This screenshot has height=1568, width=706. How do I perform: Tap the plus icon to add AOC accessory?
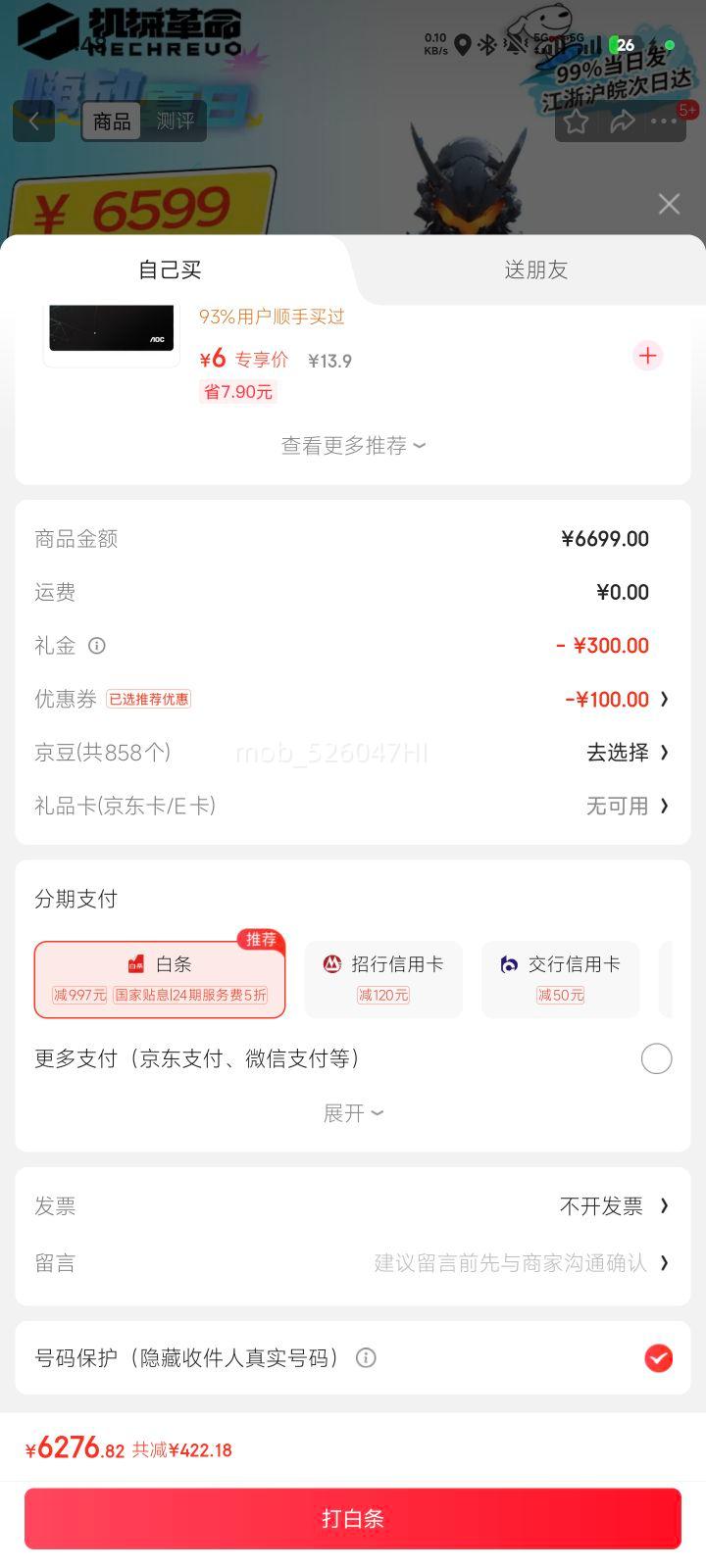click(x=647, y=356)
